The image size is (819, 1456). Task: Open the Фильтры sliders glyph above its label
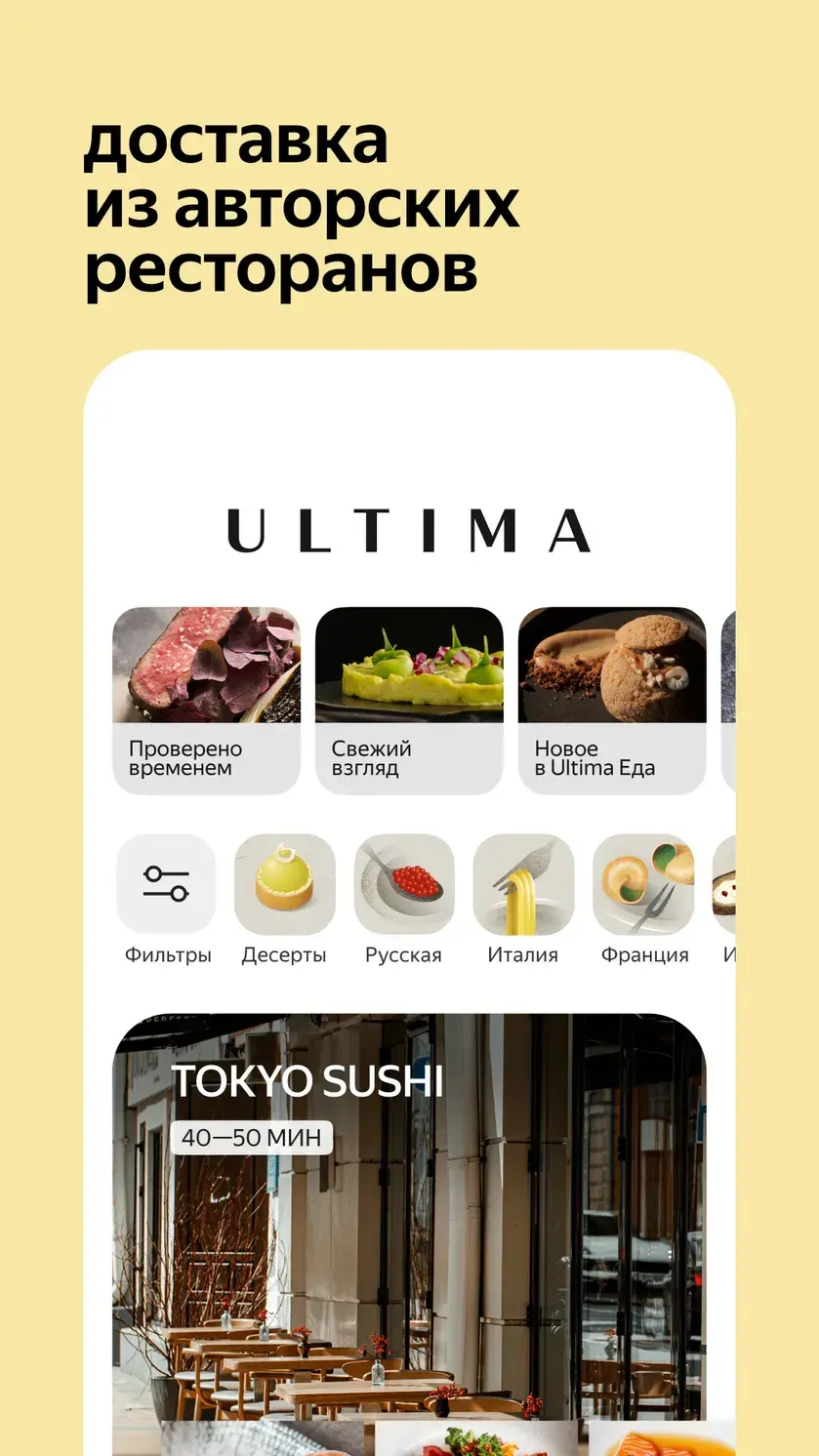tap(166, 883)
